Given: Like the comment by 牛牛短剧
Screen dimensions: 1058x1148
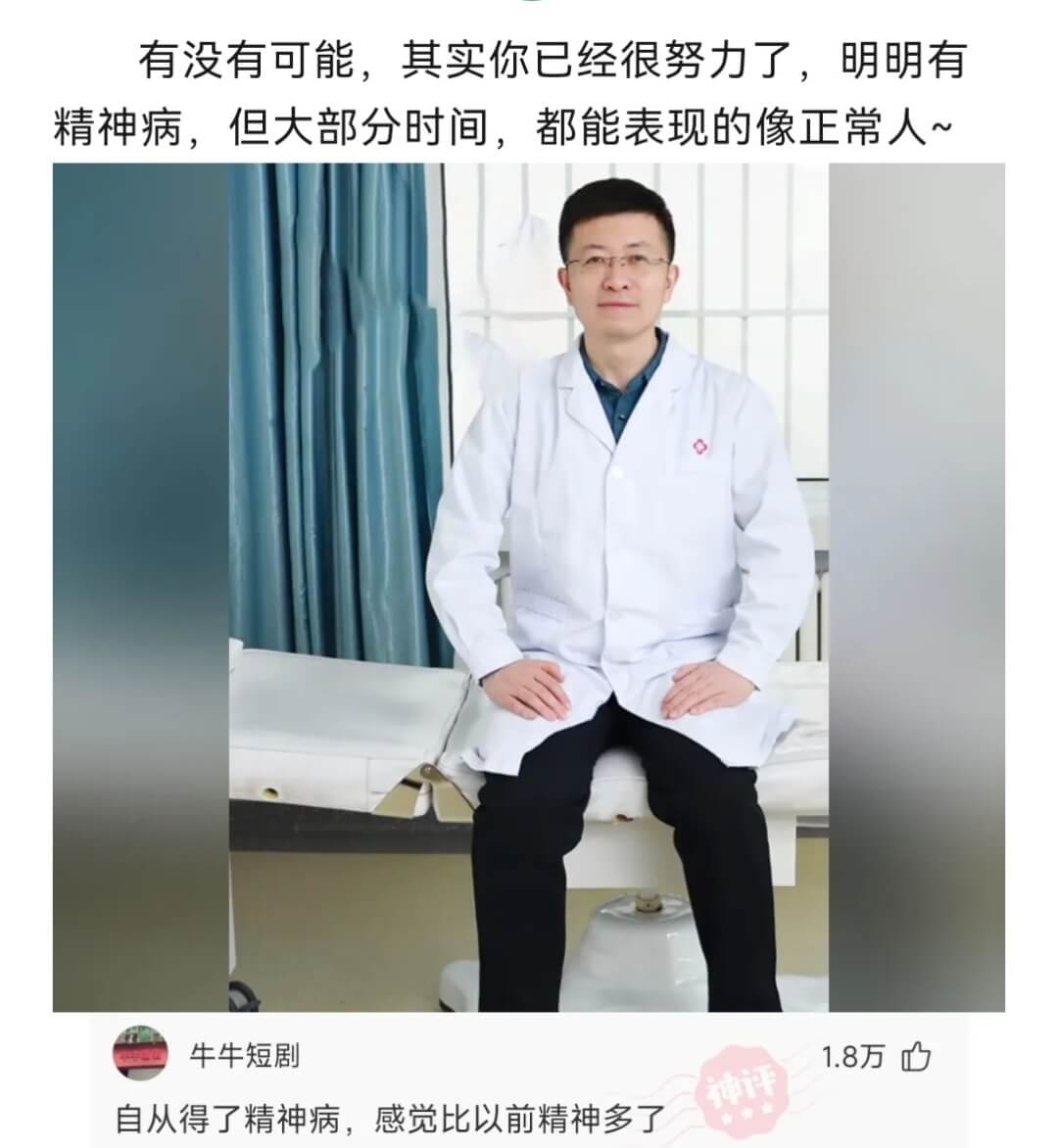Looking at the screenshot, I should [x=917, y=1057].
